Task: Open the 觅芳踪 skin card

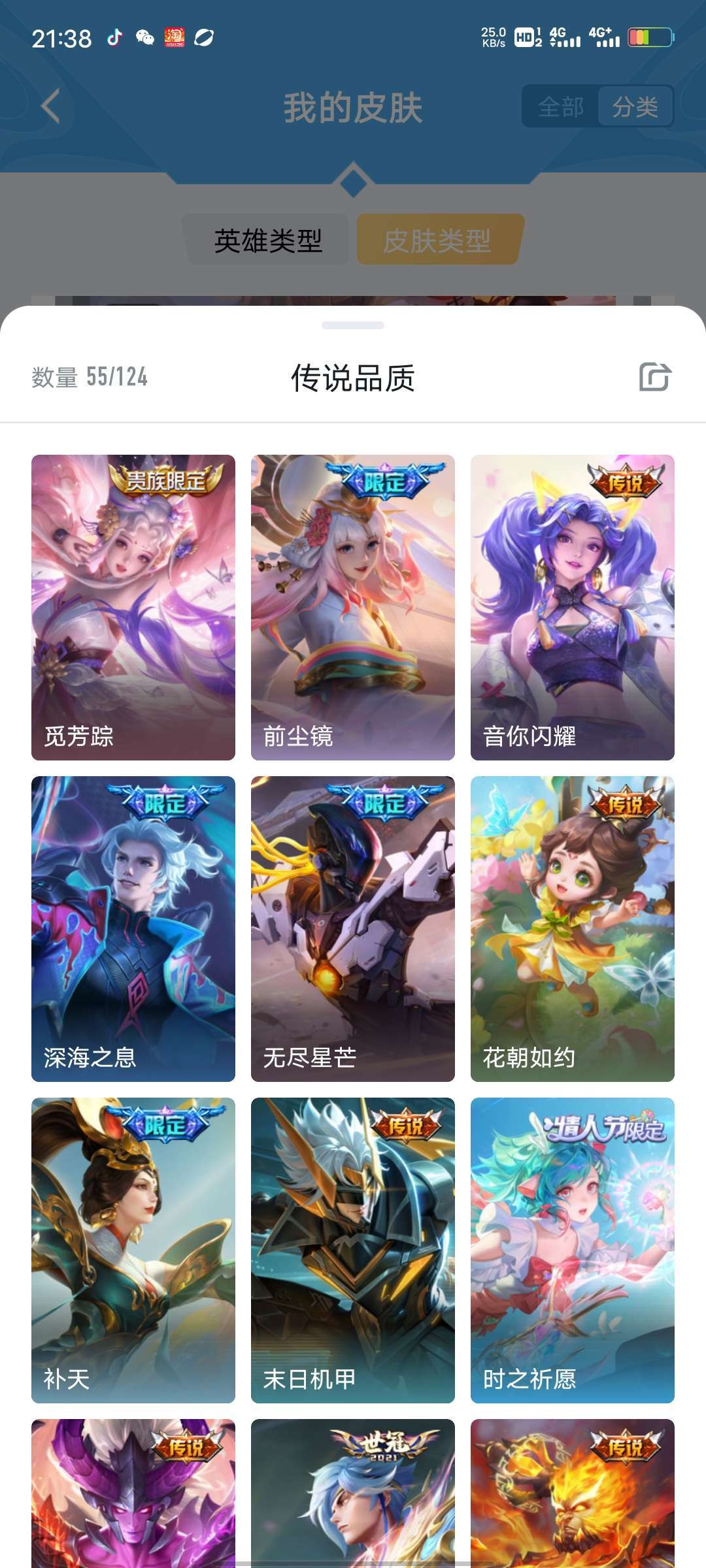Action: pyautogui.click(x=133, y=608)
